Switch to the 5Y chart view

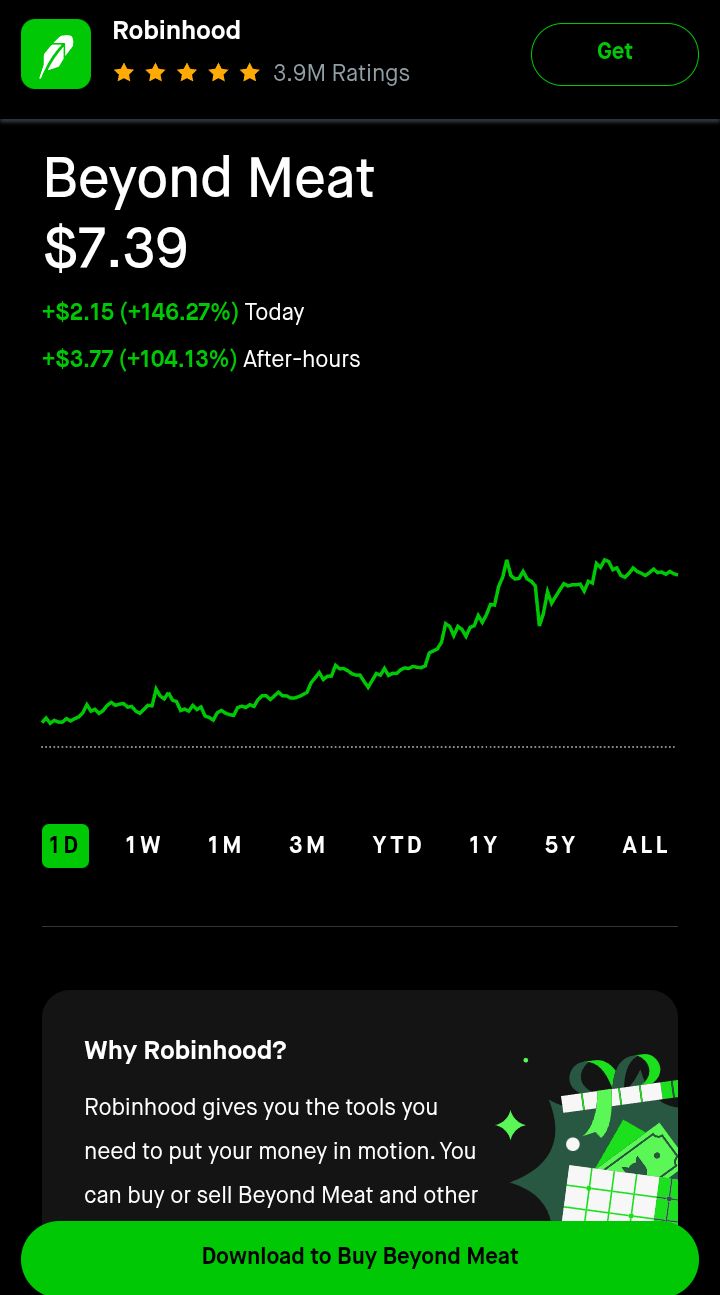561,845
